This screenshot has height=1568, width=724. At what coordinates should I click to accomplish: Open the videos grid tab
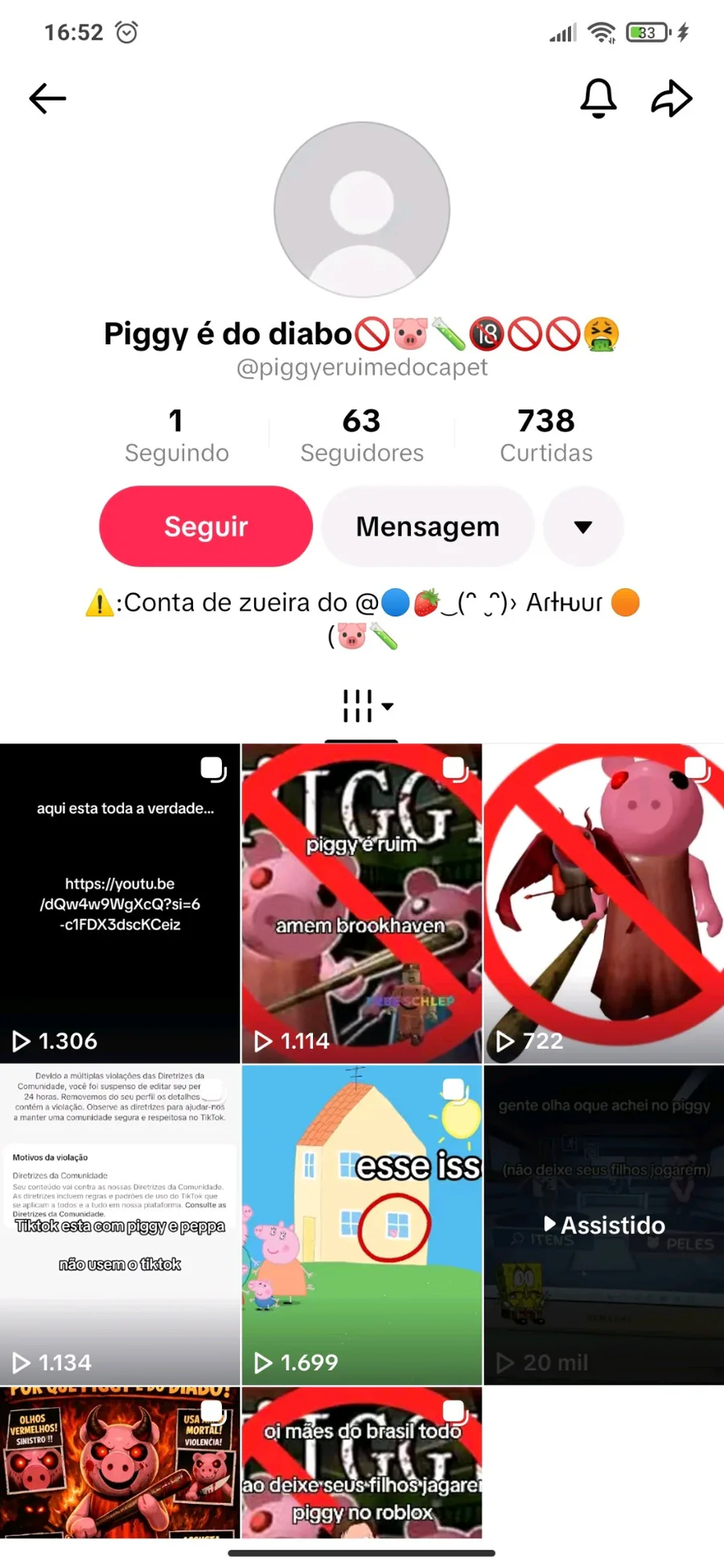[361, 707]
